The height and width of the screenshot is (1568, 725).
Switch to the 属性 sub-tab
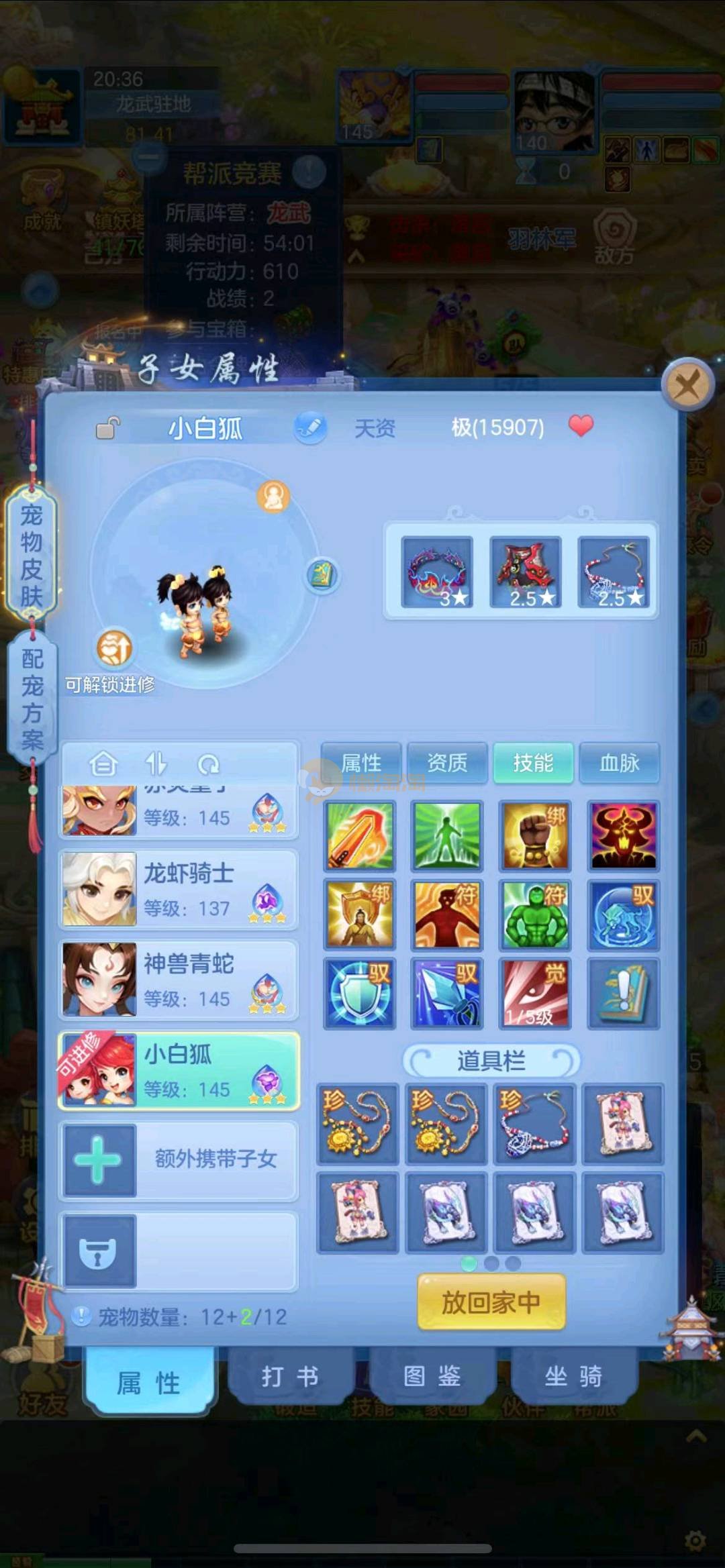361,763
